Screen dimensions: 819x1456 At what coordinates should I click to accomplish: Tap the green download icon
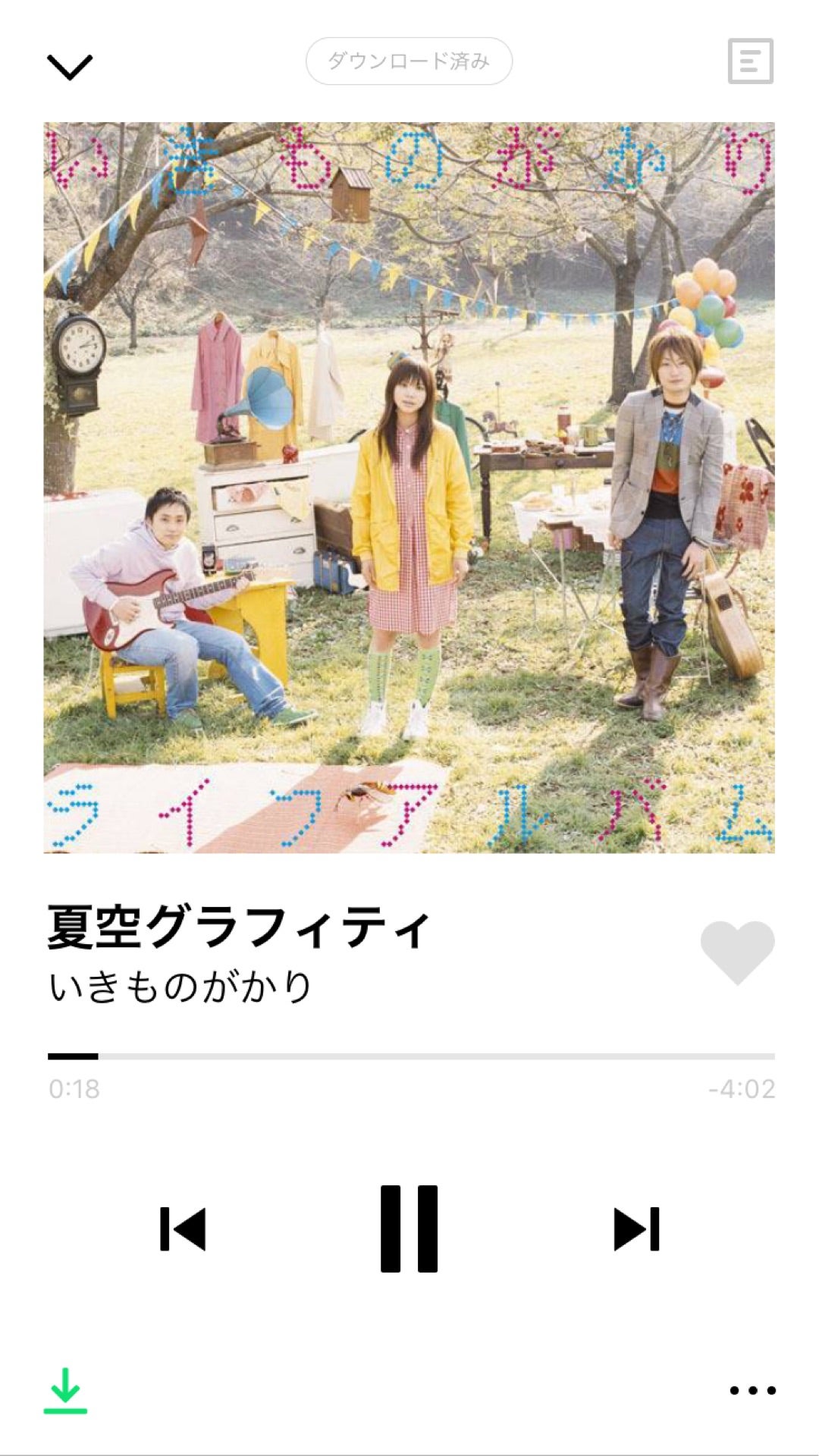point(65,1390)
